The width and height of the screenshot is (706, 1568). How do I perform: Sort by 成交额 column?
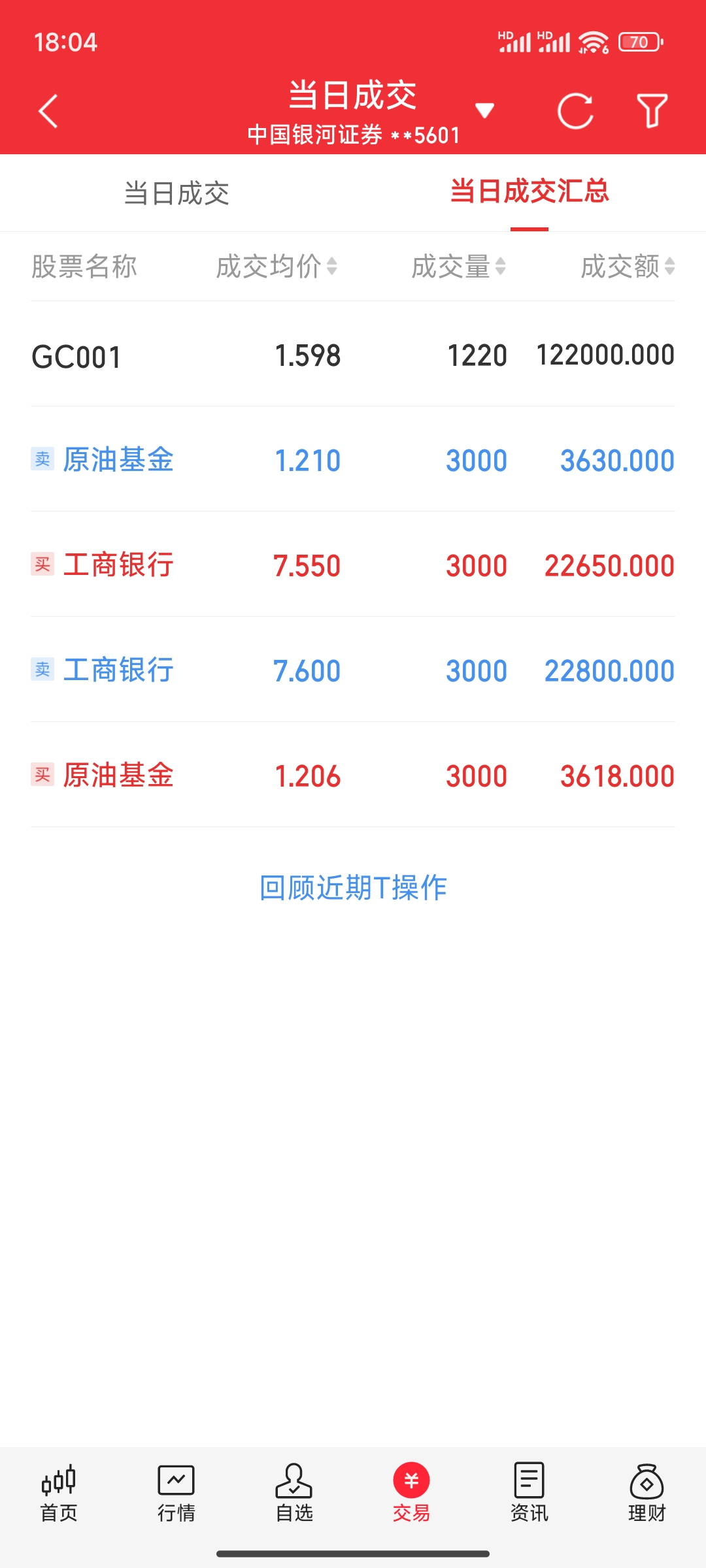pos(628,267)
